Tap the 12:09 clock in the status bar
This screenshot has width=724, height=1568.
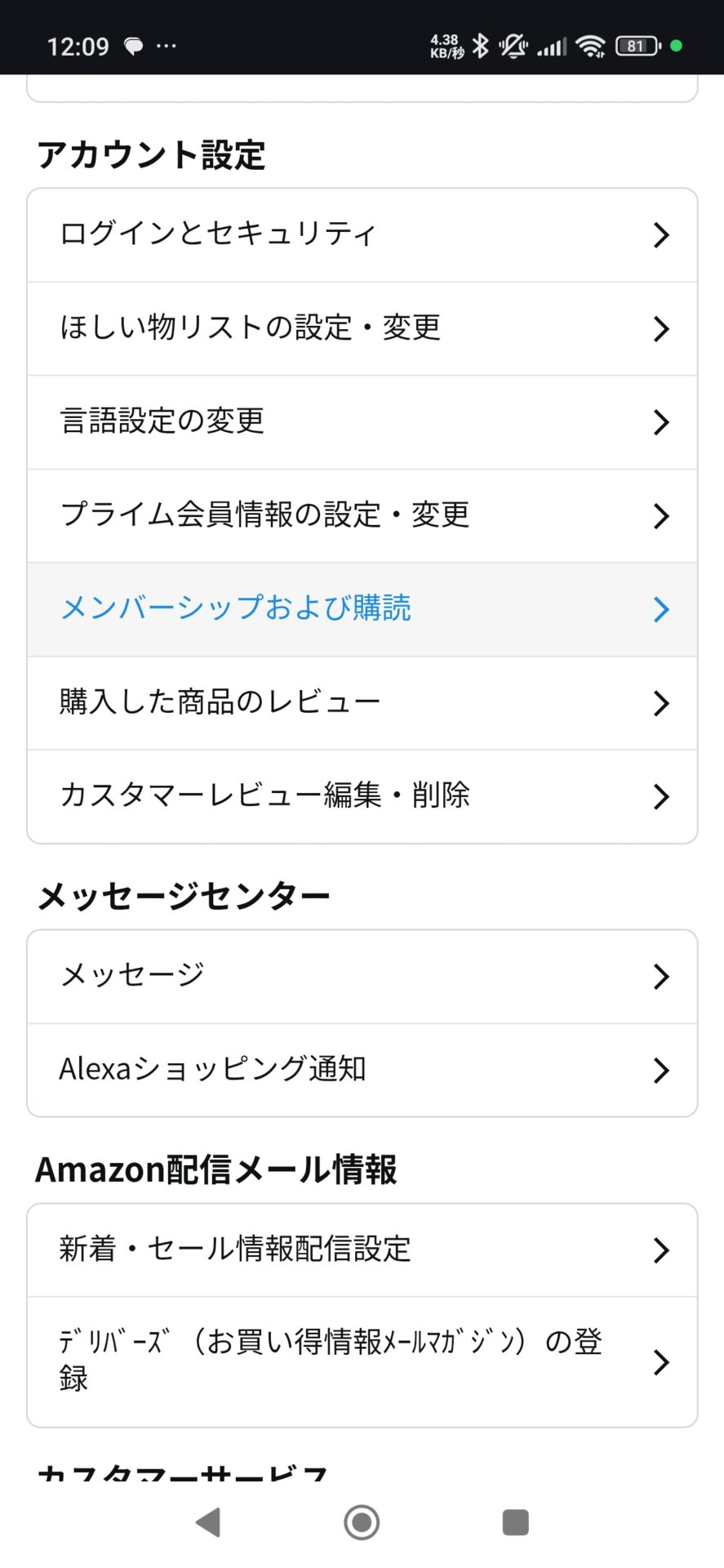tap(80, 47)
